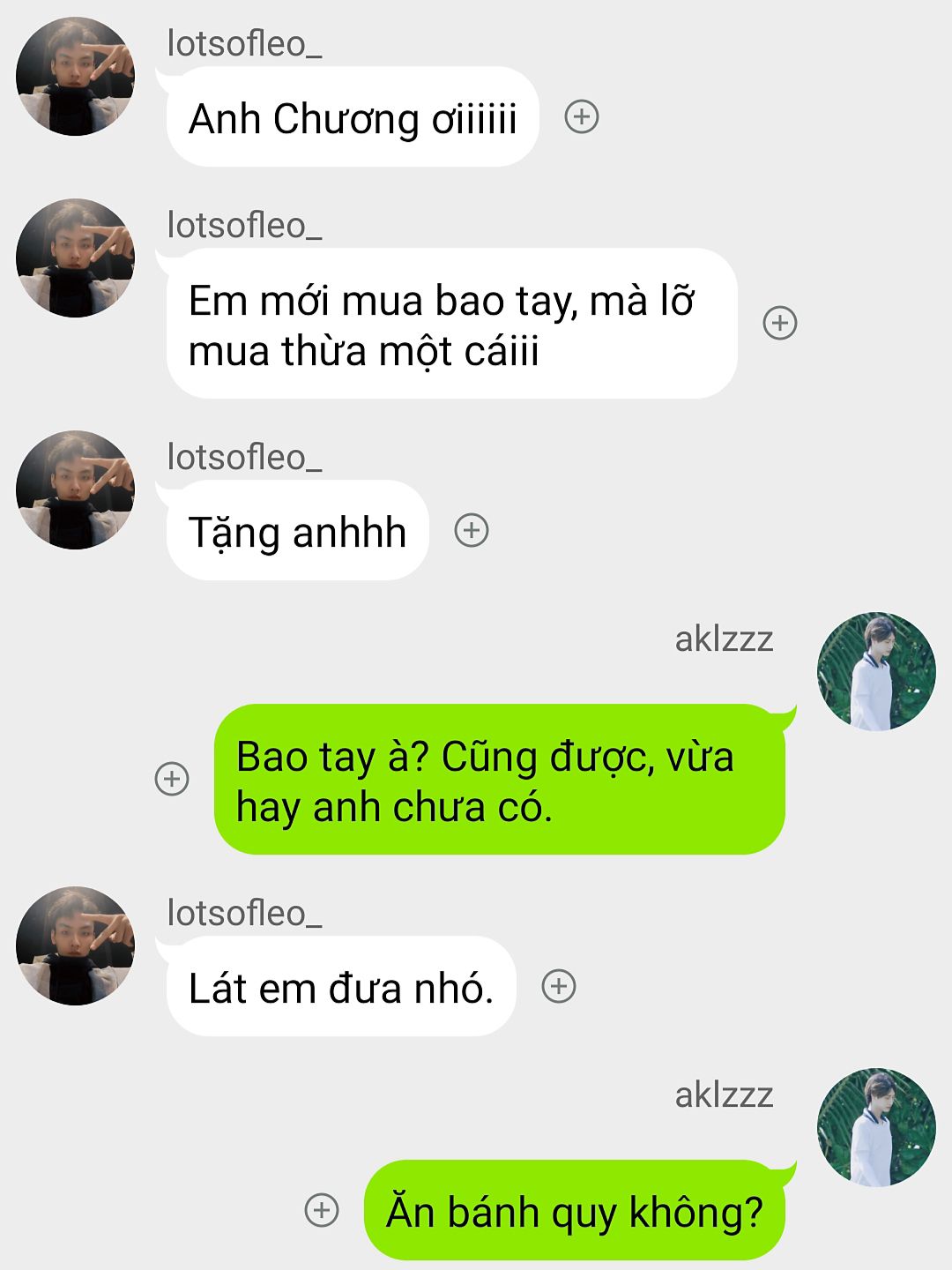The width and height of the screenshot is (952, 1270).
Task: Tap lotsofleo_ avatar beside "Lát em đưa nhó."
Action: (76, 946)
